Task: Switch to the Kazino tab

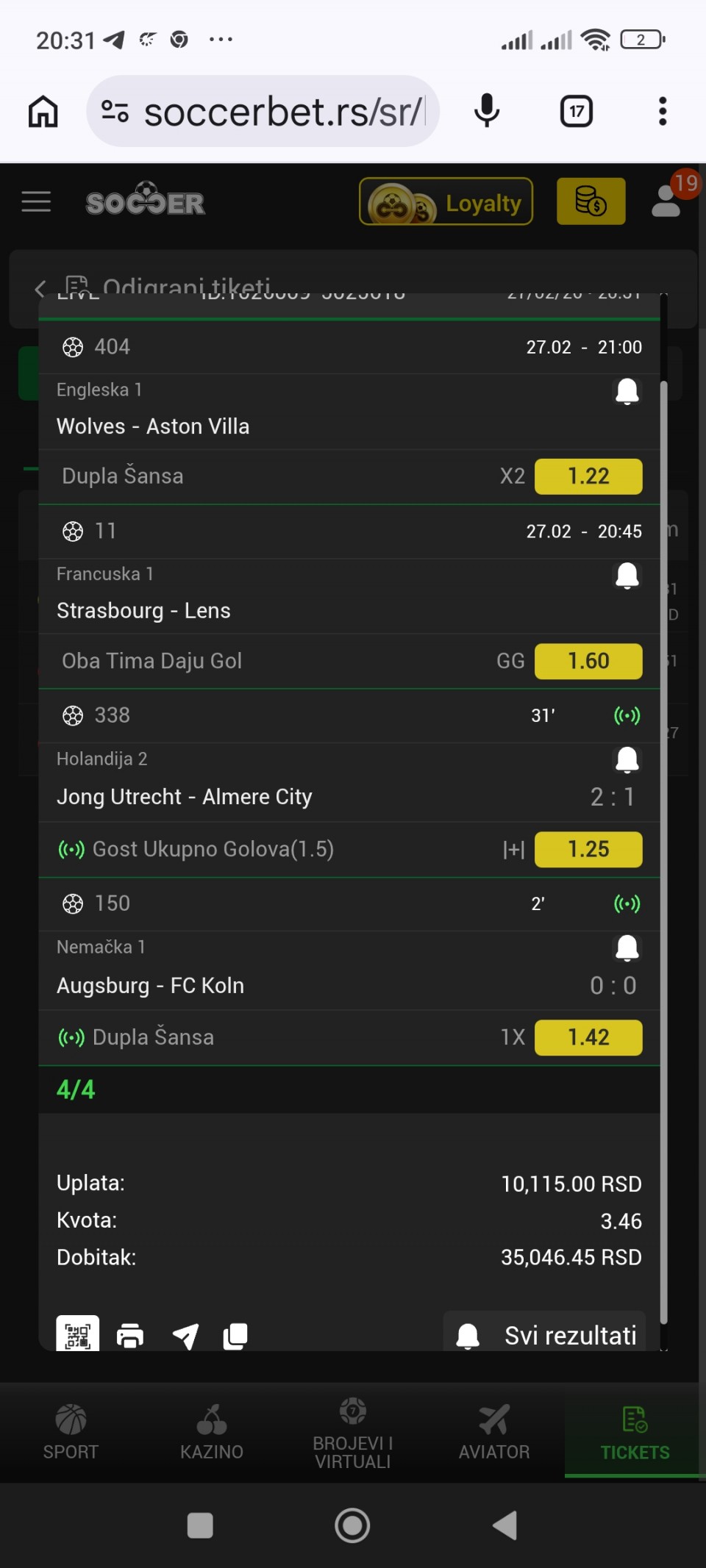Action: (212, 1432)
